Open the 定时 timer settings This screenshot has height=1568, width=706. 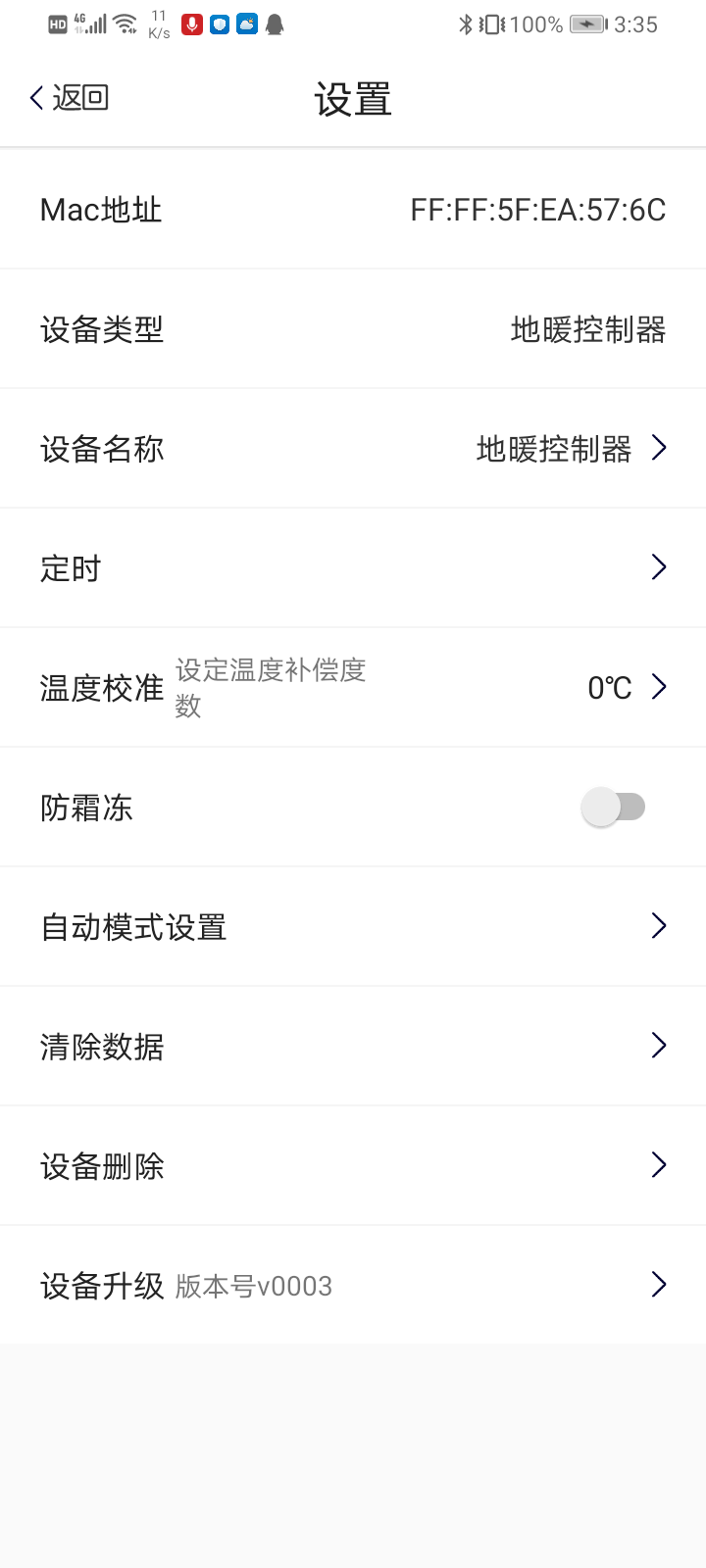click(x=353, y=568)
